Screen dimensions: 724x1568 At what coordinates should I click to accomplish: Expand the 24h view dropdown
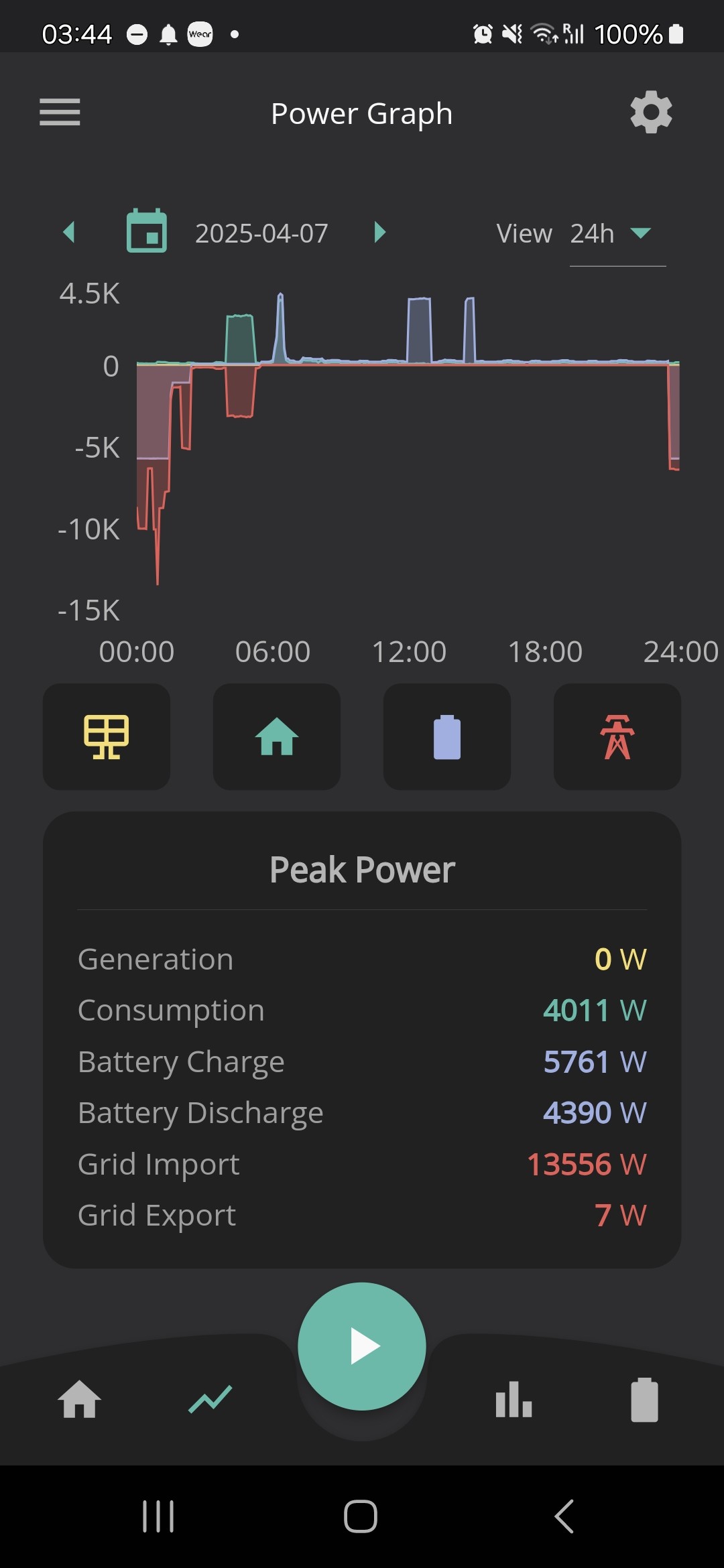click(x=617, y=234)
